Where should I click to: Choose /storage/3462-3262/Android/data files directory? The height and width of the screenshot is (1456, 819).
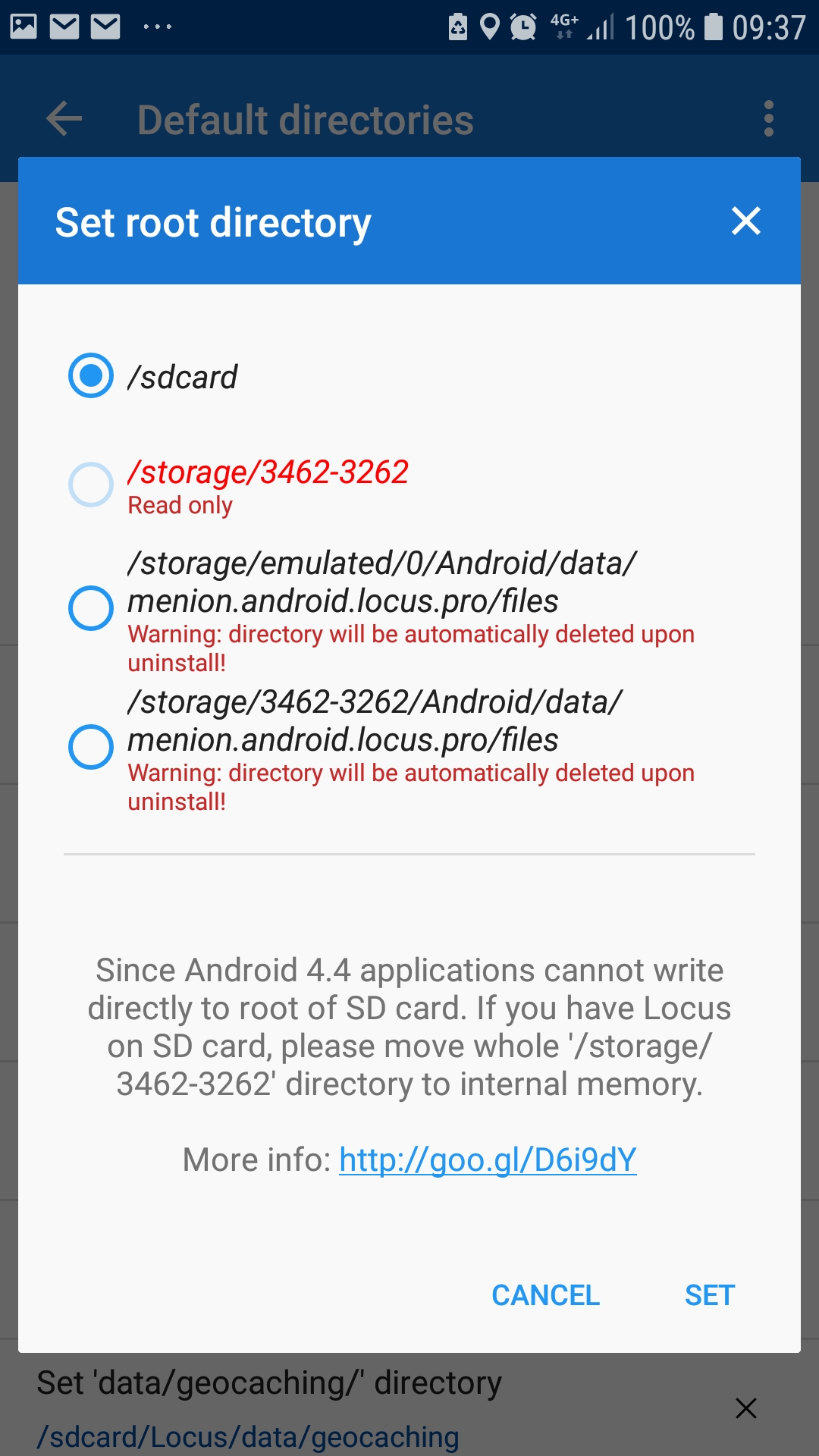coord(91,747)
